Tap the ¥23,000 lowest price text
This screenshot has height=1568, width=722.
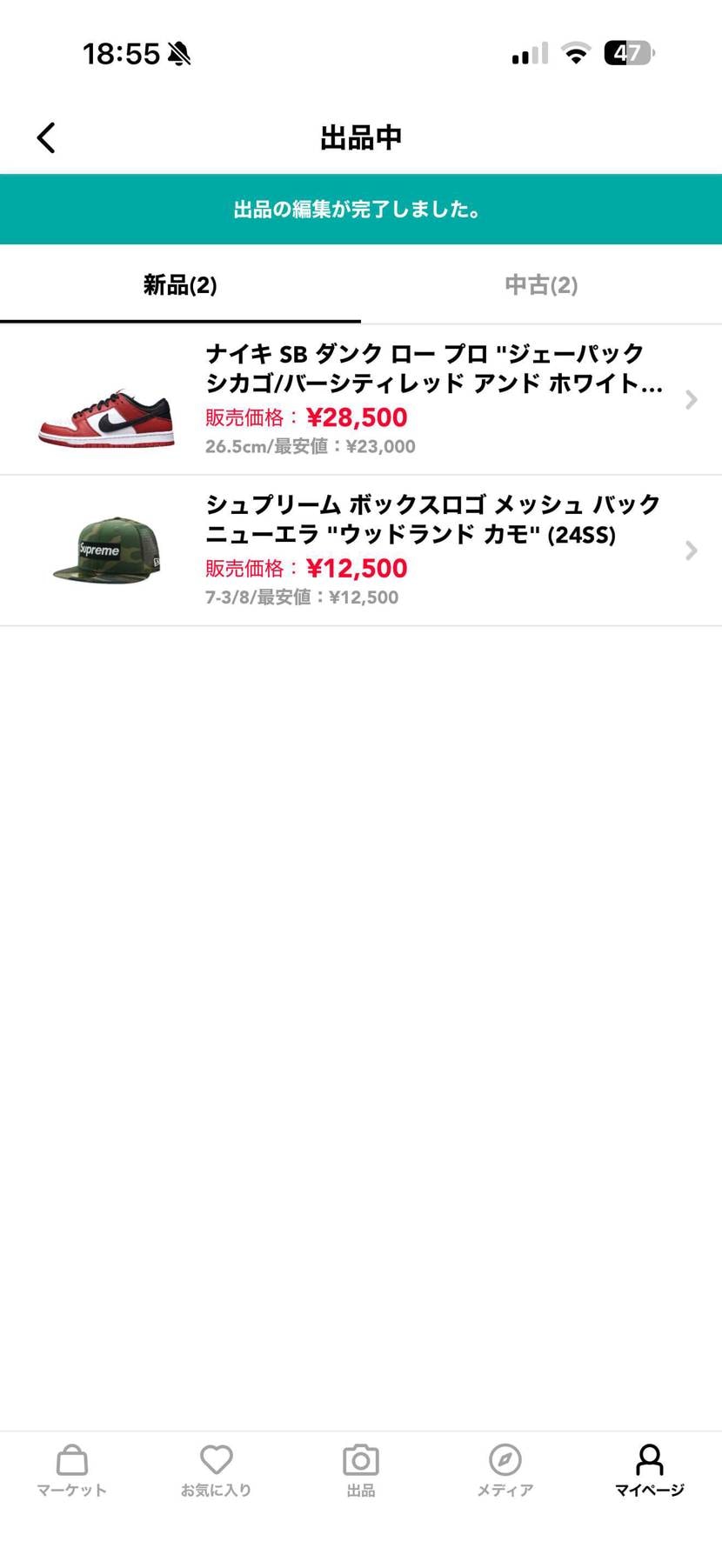[381, 445]
